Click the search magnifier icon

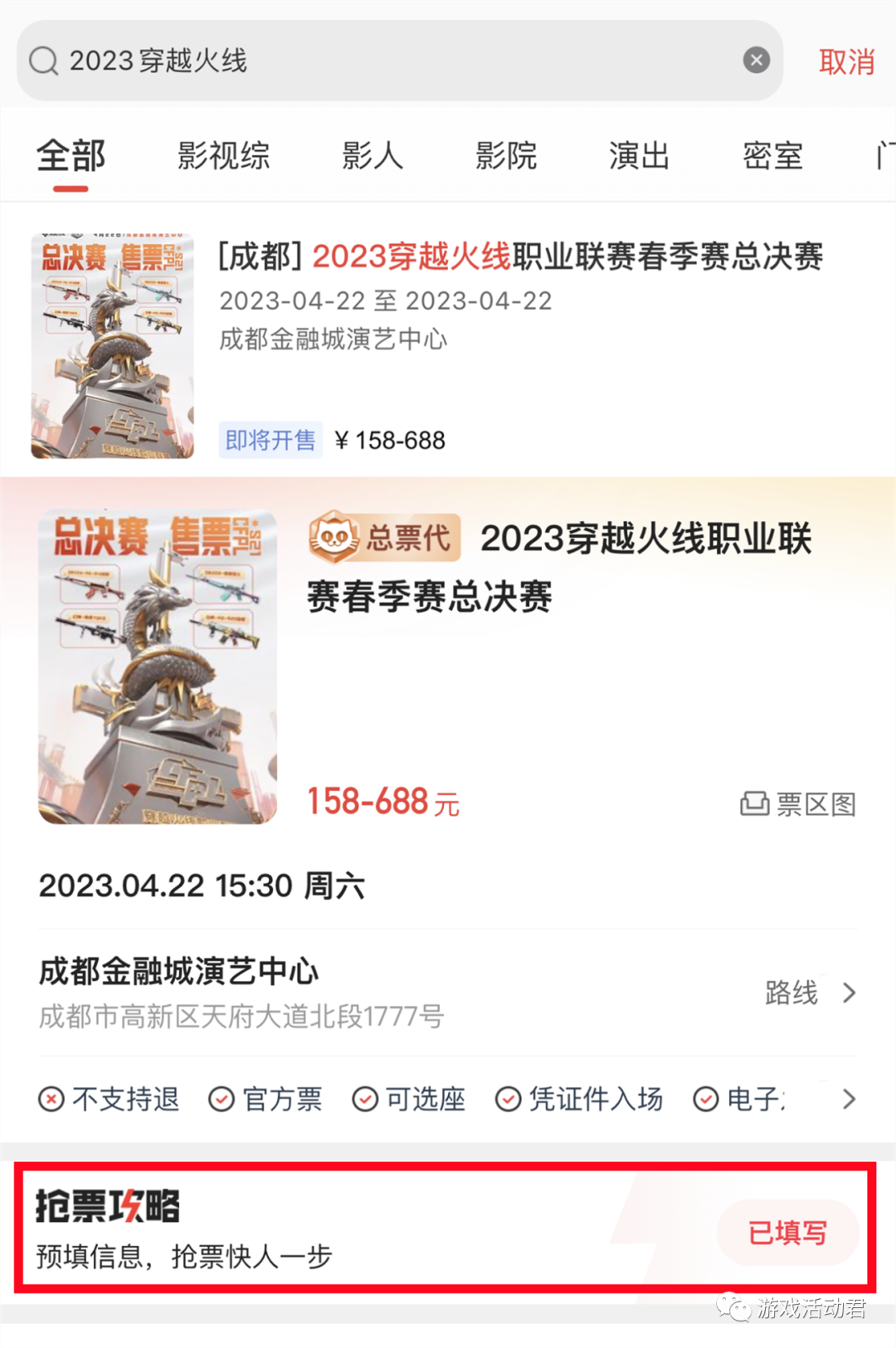click(42, 61)
